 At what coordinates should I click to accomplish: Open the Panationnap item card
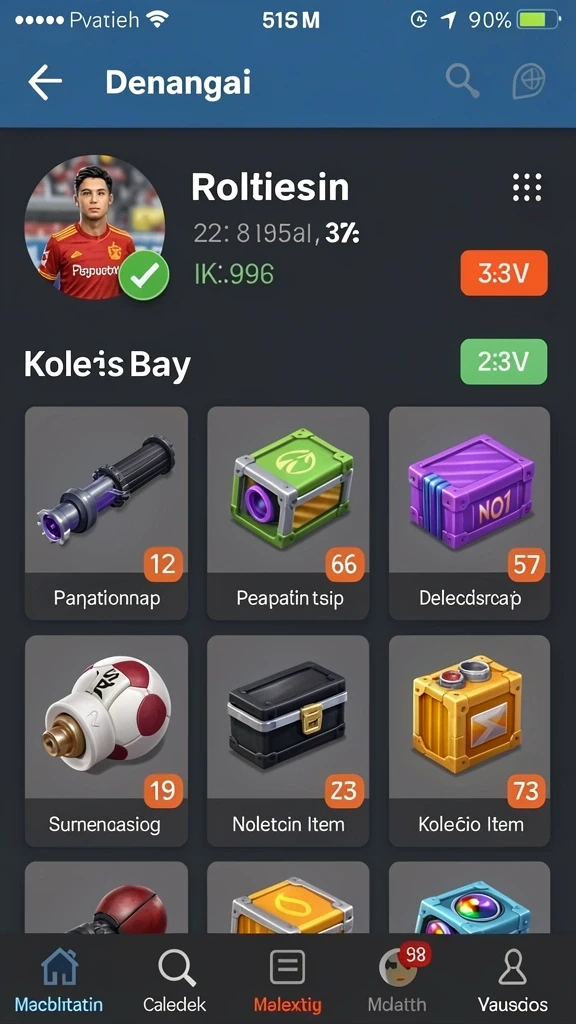(106, 513)
